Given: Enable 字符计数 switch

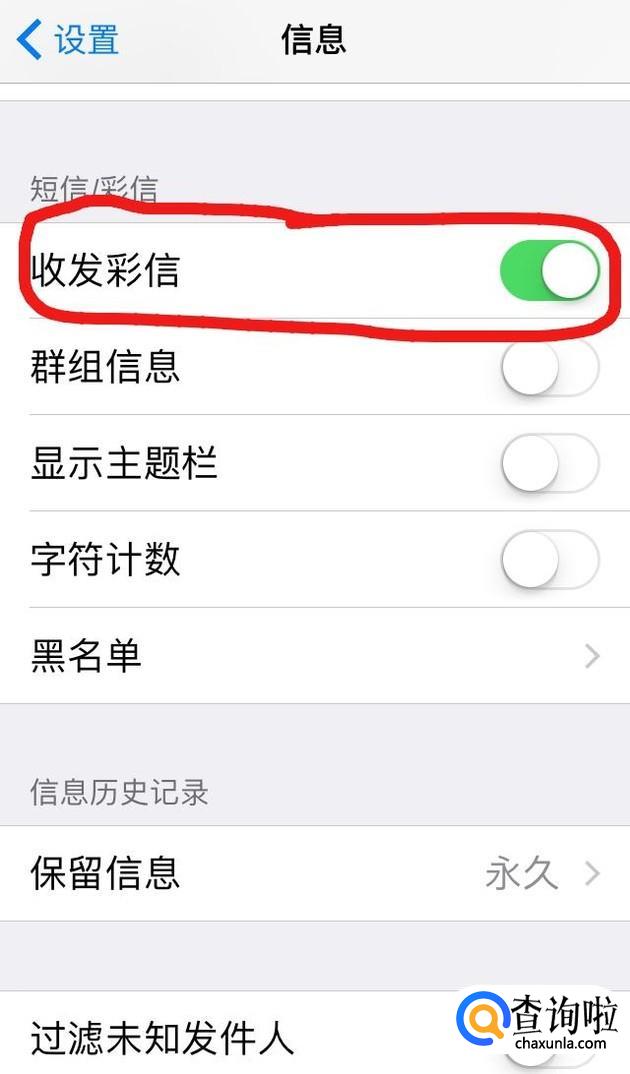Looking at the screenshot, I should [x=549, y=559].
